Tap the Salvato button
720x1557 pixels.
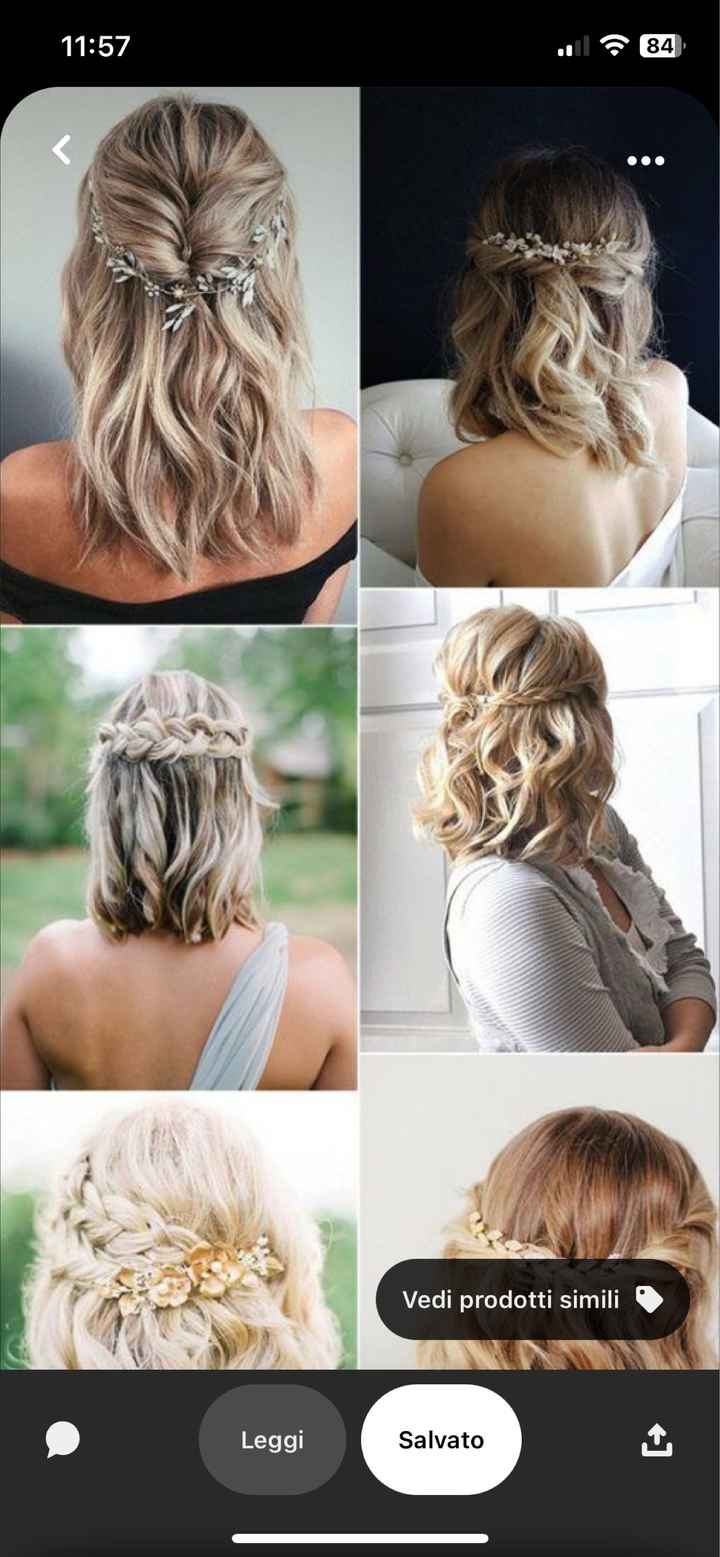[441, 1440]
